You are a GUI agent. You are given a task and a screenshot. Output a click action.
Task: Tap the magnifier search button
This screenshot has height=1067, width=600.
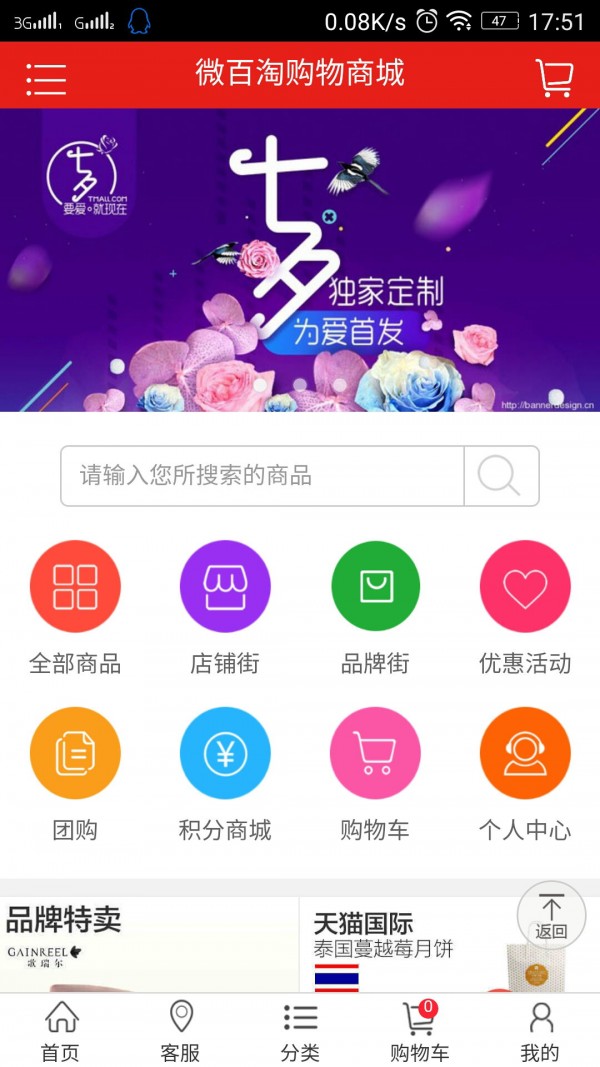tap(501, 476)
